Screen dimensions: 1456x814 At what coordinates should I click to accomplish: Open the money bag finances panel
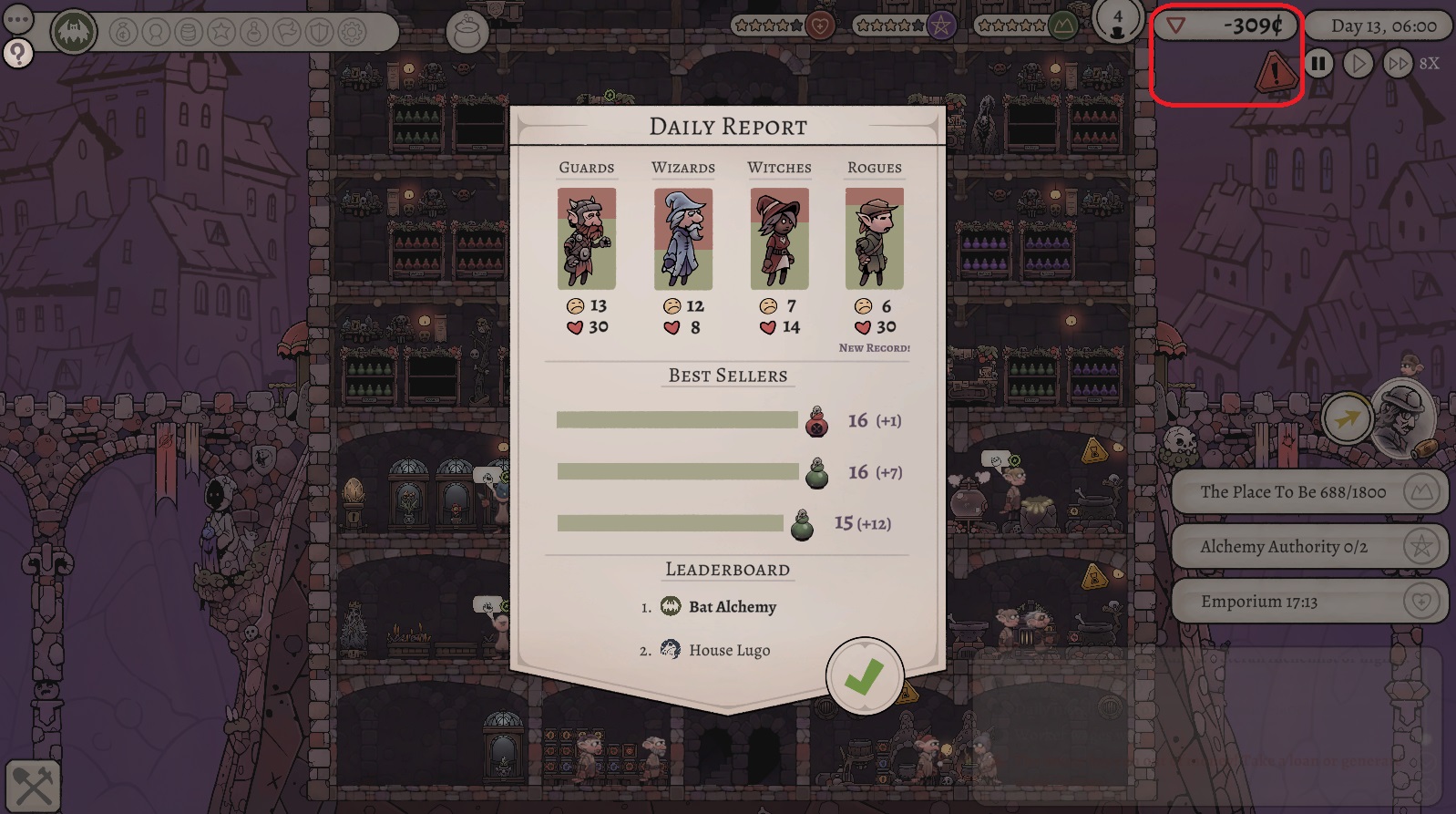click(124, 33)
